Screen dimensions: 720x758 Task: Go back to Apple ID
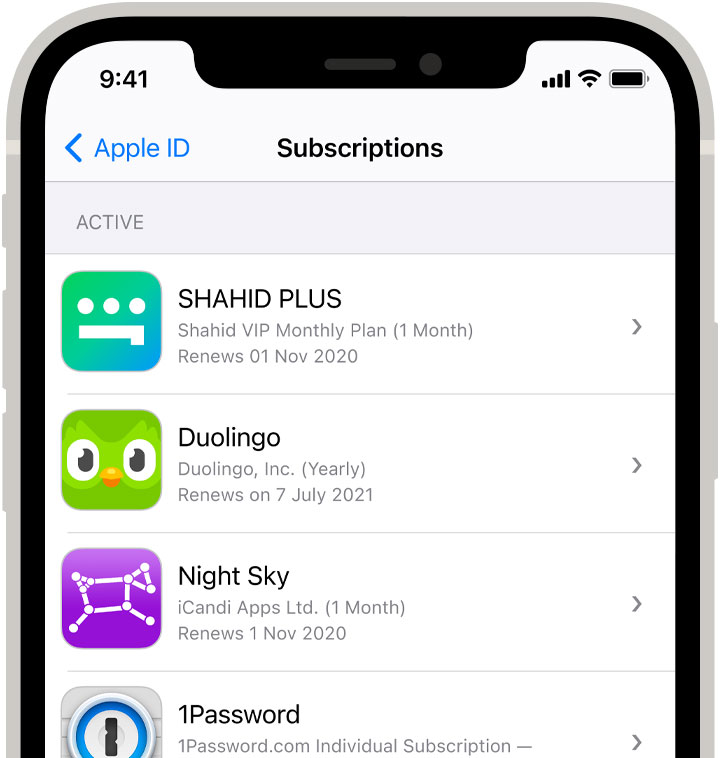click(127, 149)
